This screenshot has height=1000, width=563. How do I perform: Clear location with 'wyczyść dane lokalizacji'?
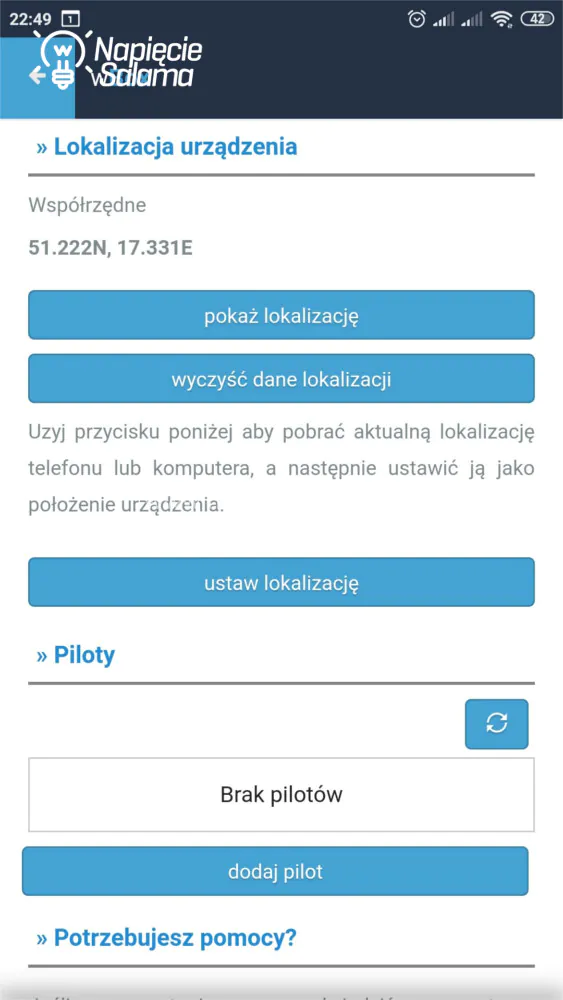pyautogui.click(x=281, y=379)
